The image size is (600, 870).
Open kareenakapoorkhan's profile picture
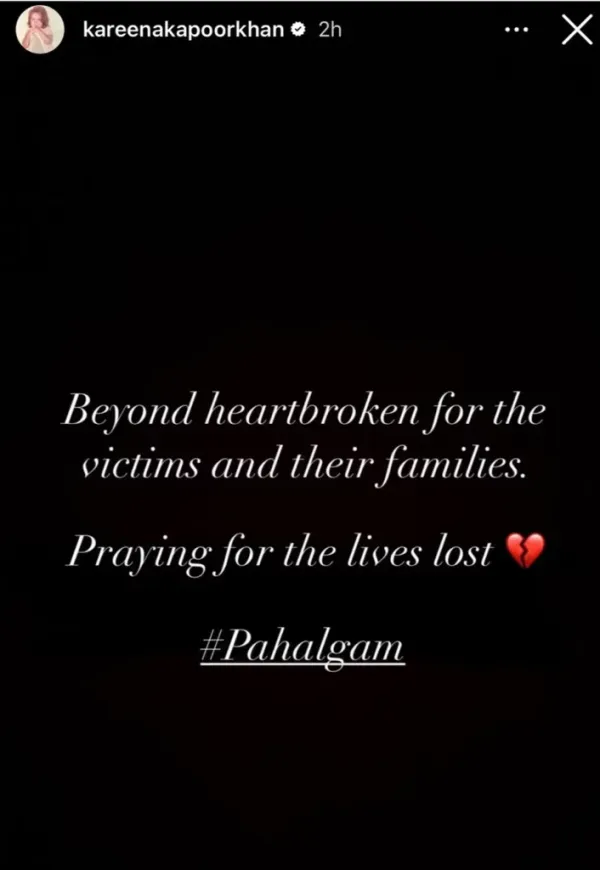[40, 31]
